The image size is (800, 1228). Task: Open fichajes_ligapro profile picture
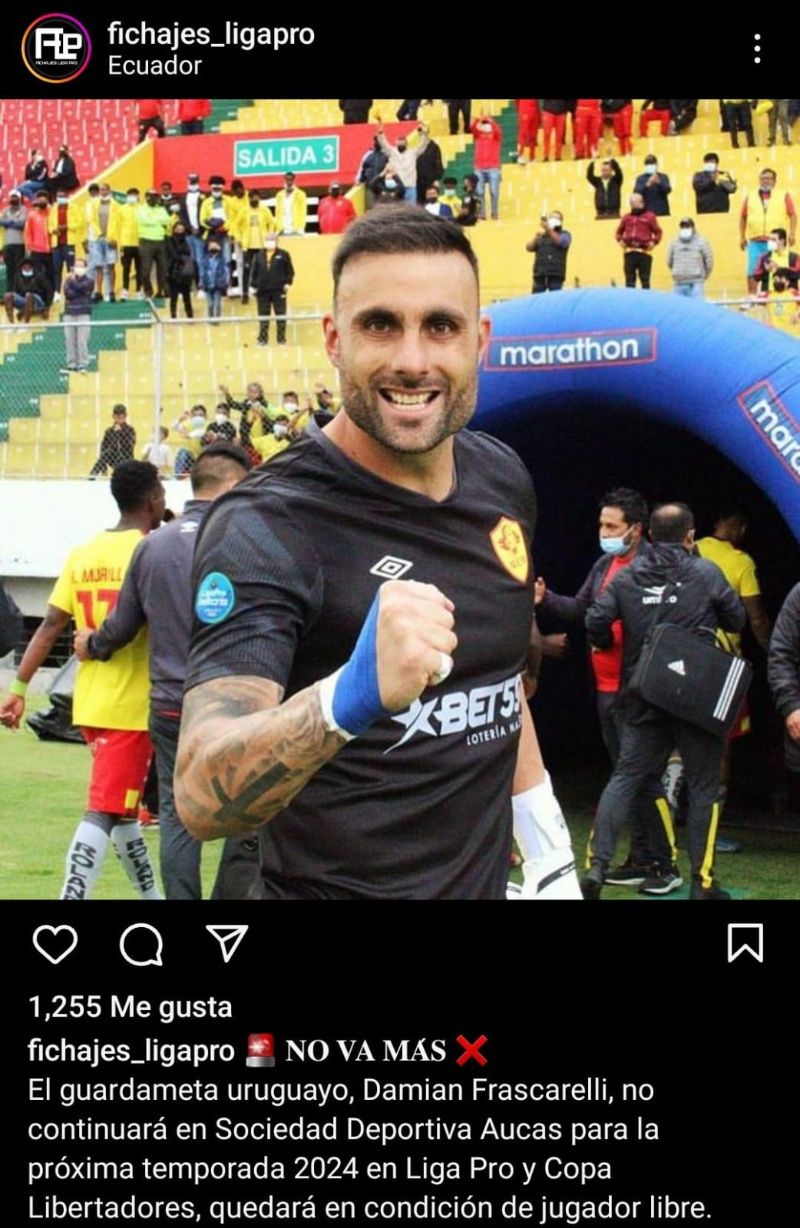tap(55, 47)
